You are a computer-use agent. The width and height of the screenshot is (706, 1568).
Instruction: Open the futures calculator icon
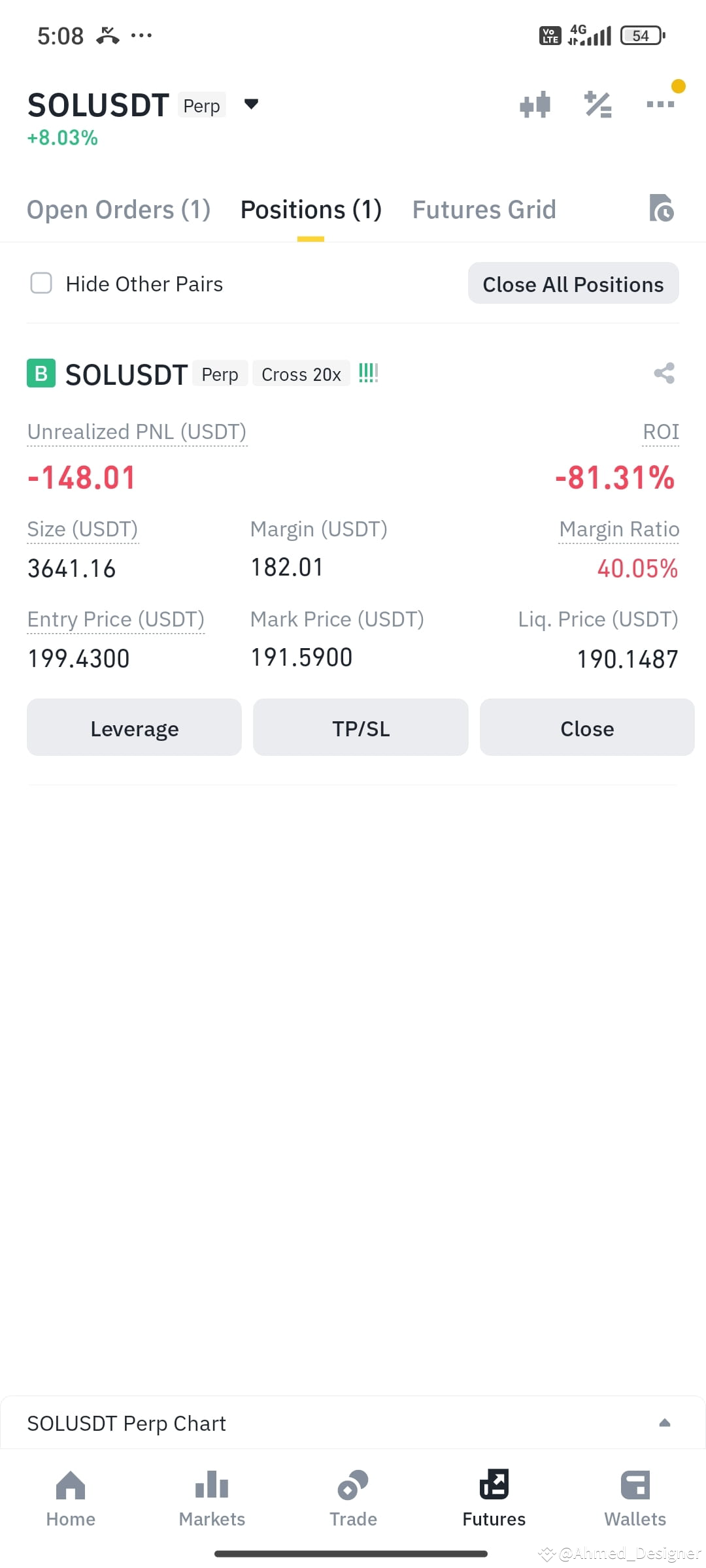click(x=596, y=105)
